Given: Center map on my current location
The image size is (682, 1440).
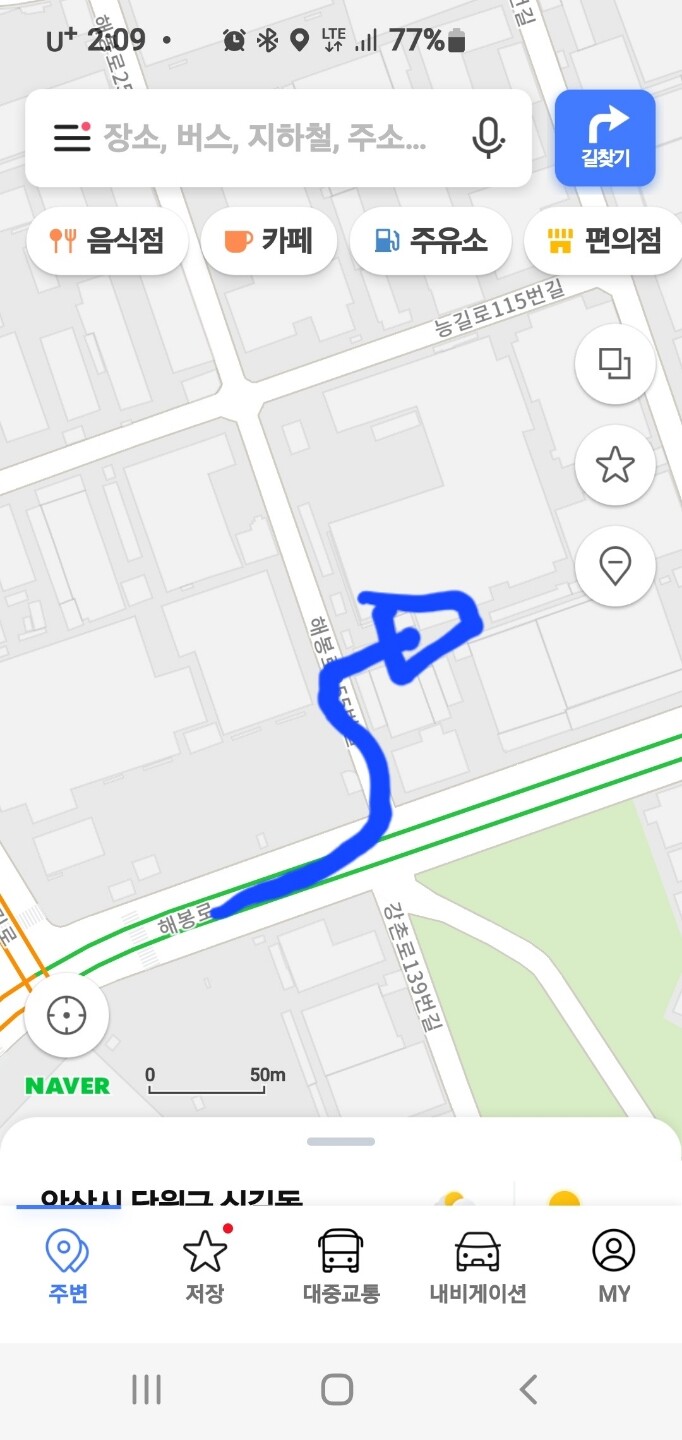Looking at the screenshot, I should tap(67, 1016).
